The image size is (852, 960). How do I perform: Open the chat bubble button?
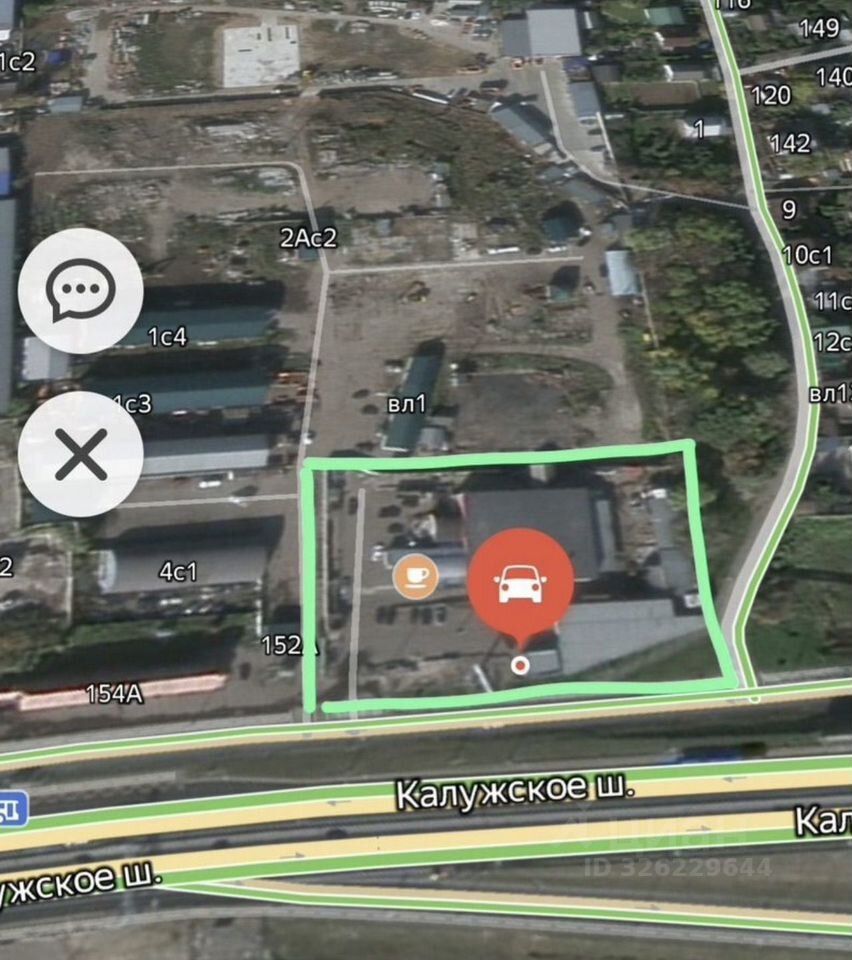point(80,291)
